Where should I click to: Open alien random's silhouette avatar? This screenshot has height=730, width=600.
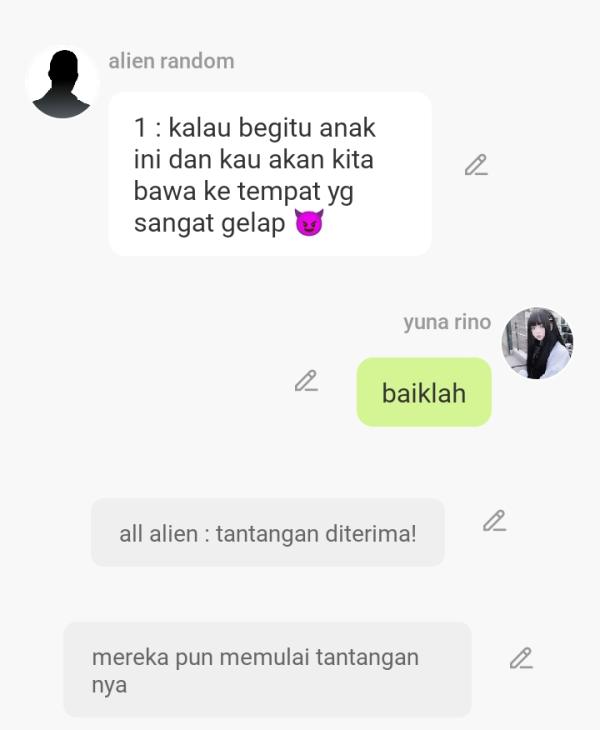click(x=62, y=84)
